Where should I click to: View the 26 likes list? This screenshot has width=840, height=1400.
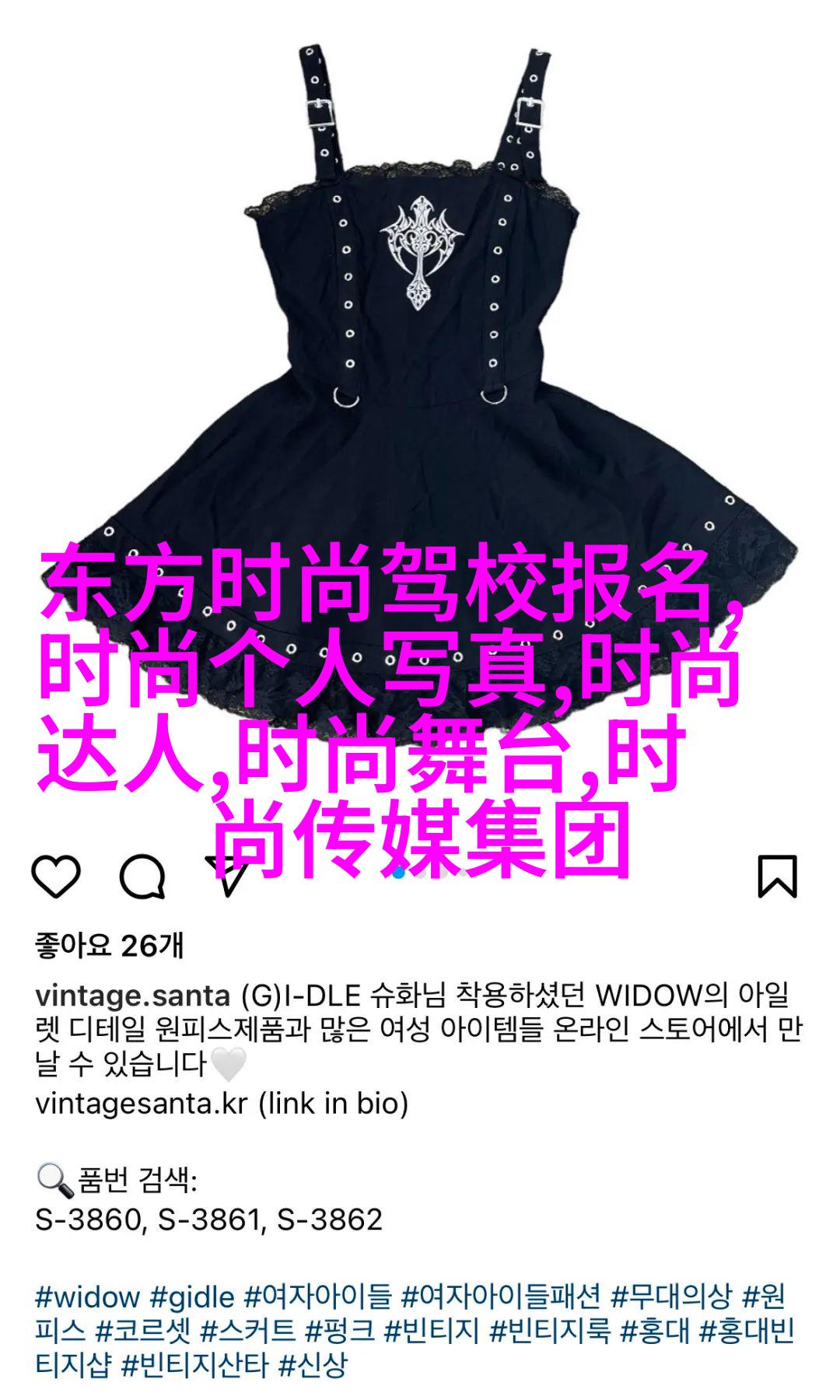coord(109,946)
